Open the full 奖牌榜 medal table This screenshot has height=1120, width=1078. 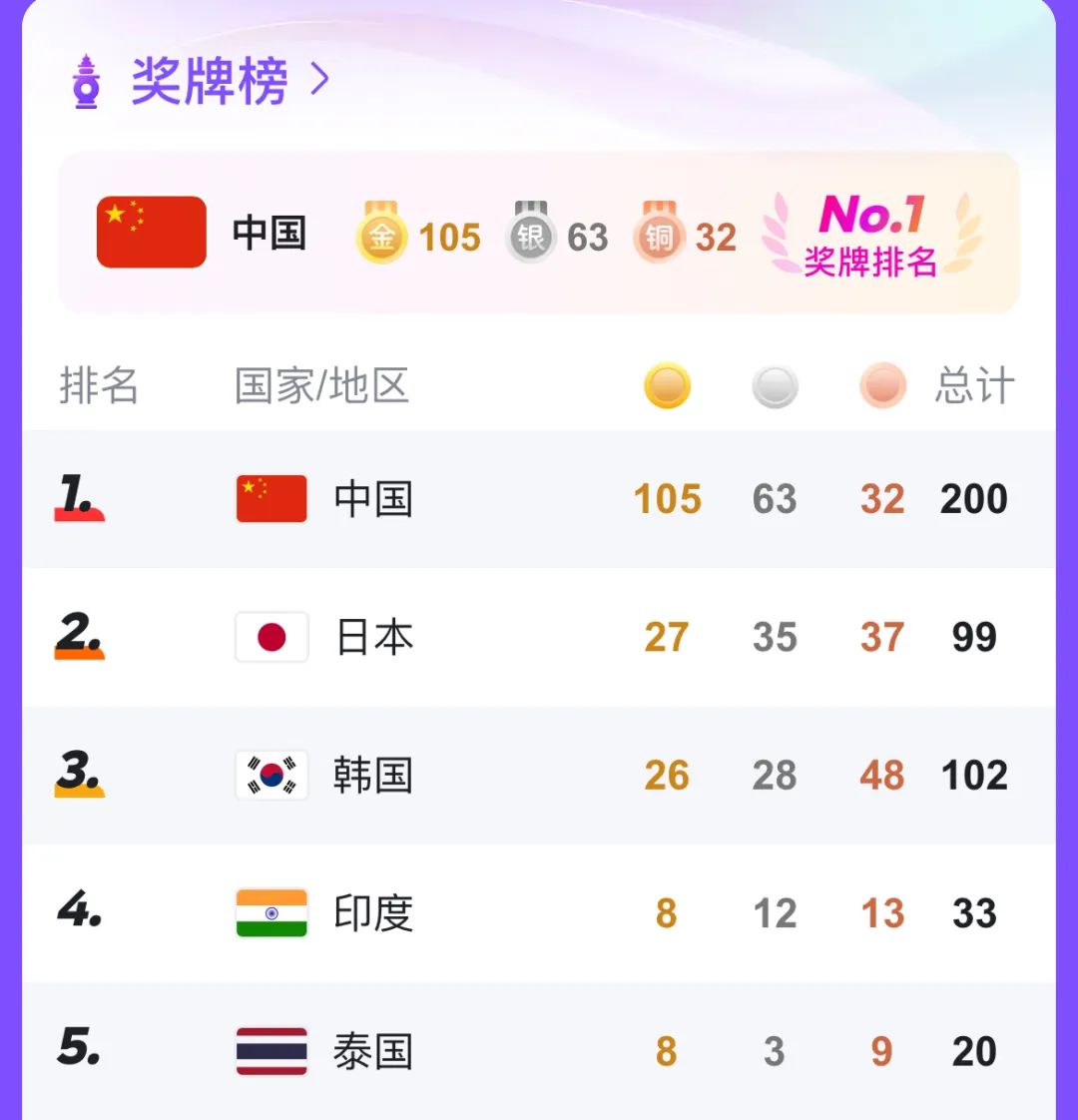[230, 80]
